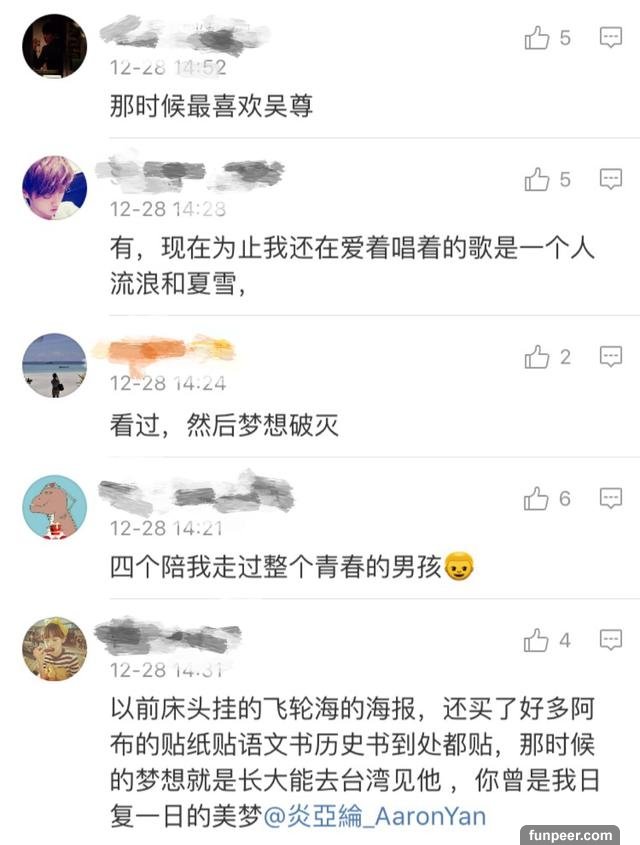Open the beach avatar beside 看过，然后梦想破灭
This screenshot has height=845, width=640.
click(54, 365)
